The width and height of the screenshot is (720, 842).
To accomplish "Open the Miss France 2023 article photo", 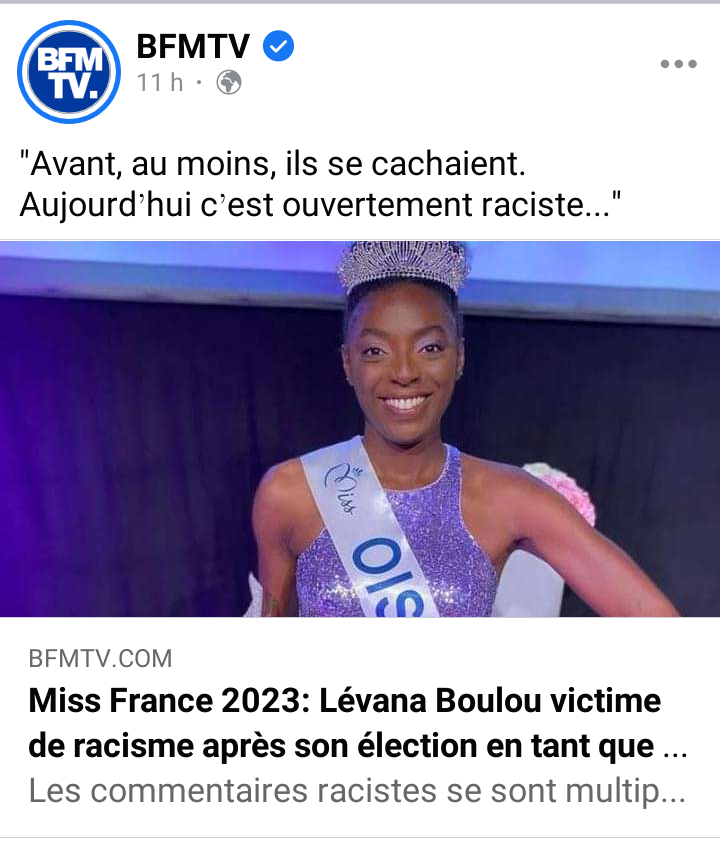I will click(360, 428).
